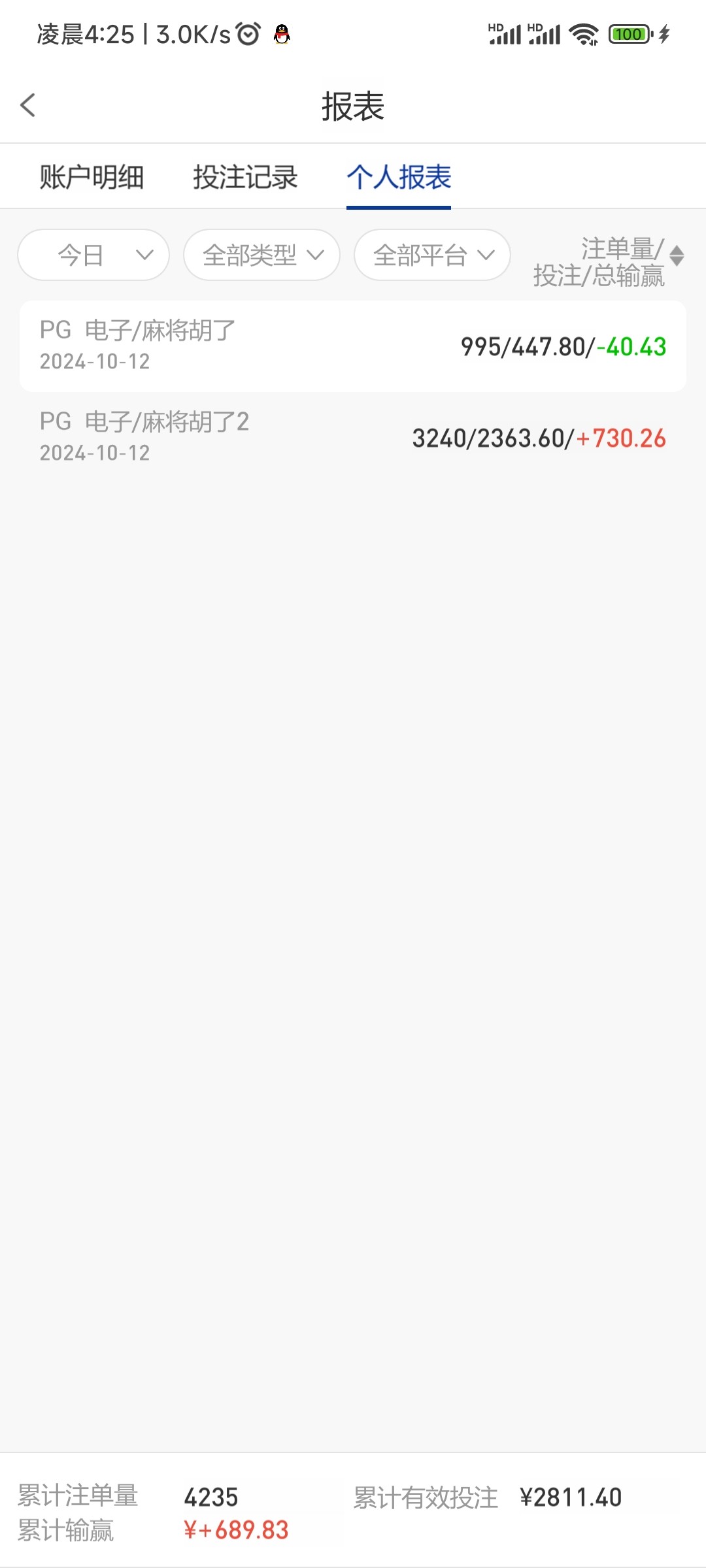Select the 个人报表 tab
Image resolution: width=706 pixels, height=1568 pixels.
pos(399,177)
